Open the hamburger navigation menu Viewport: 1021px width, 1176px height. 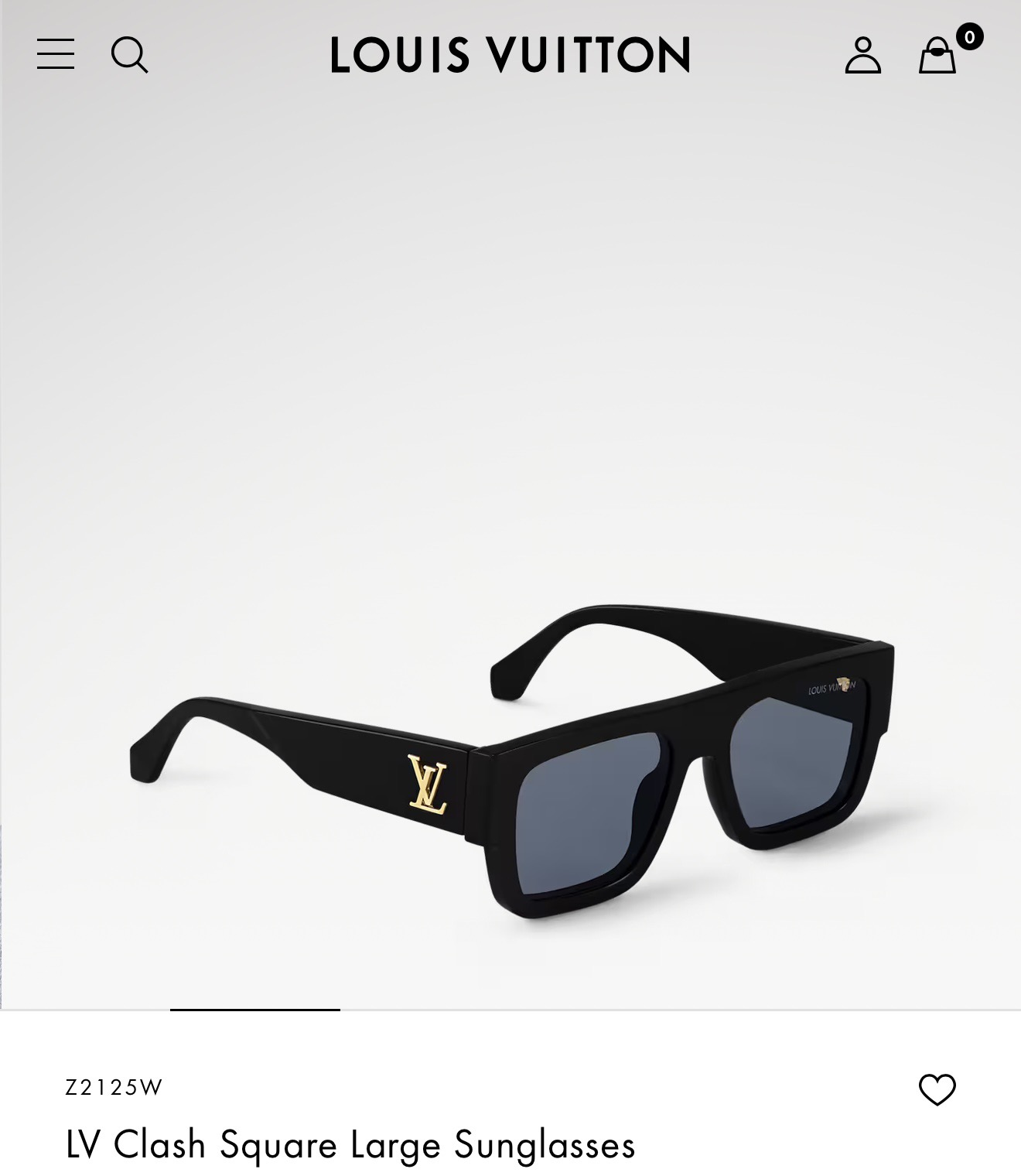(x=56, y=54)
